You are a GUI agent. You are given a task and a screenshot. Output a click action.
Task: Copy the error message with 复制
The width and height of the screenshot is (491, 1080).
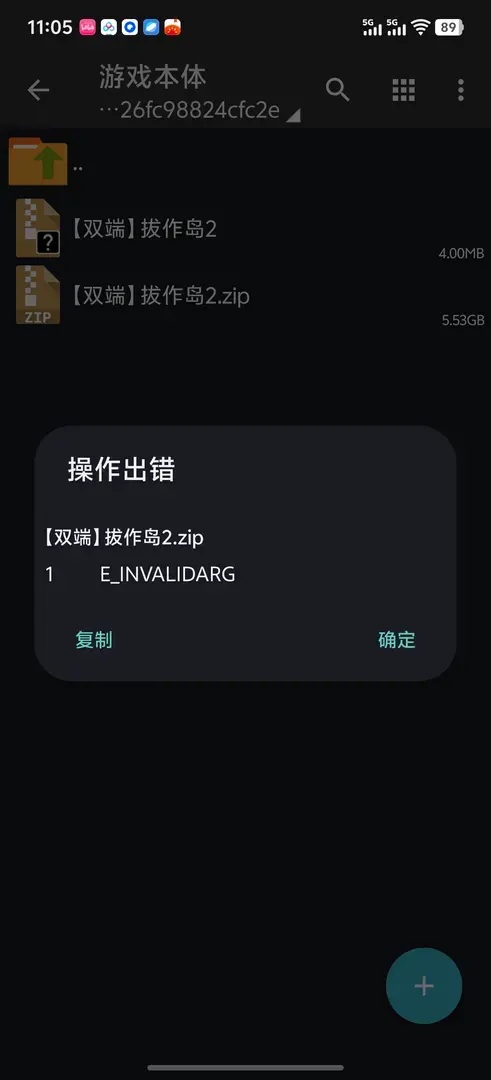click(94, 640)
